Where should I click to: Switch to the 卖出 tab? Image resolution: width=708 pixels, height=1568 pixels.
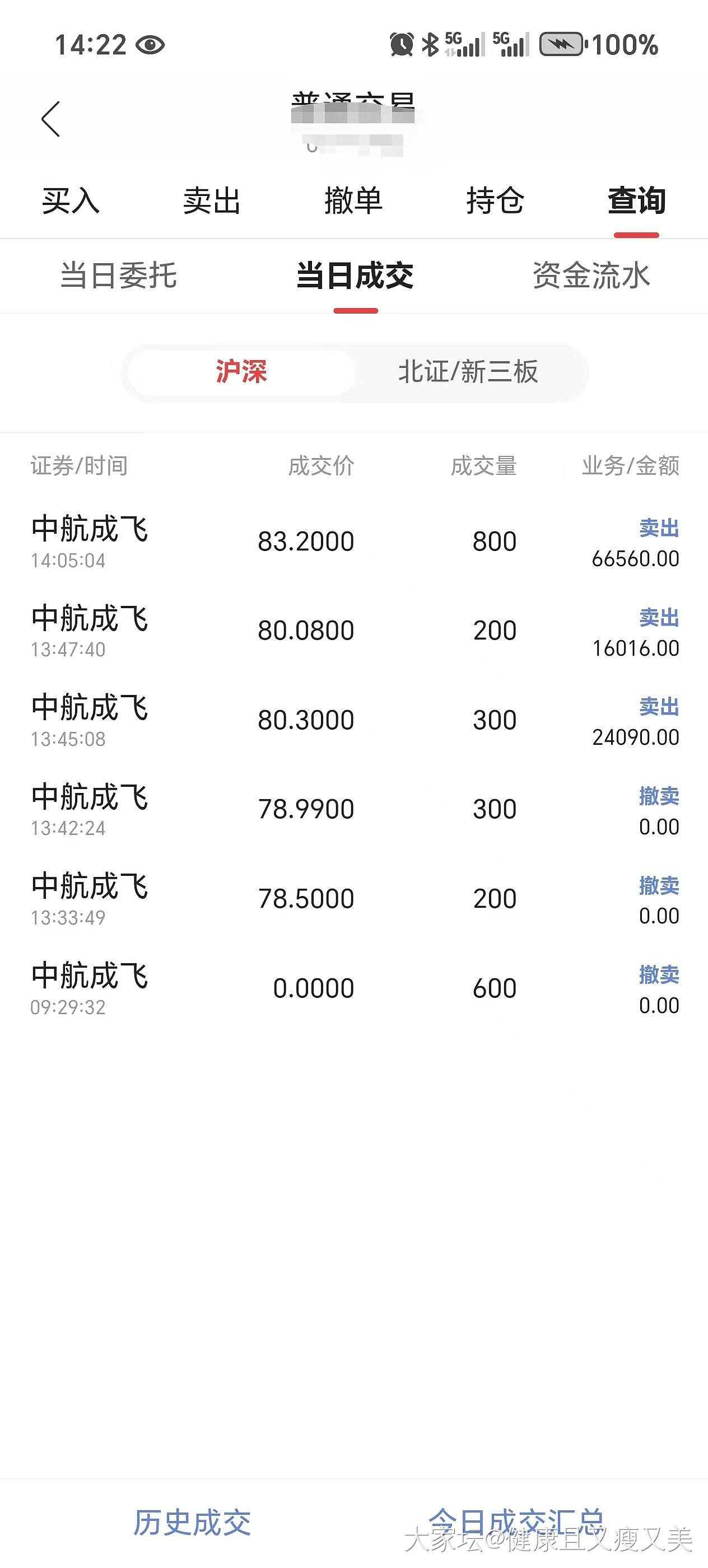212,201
